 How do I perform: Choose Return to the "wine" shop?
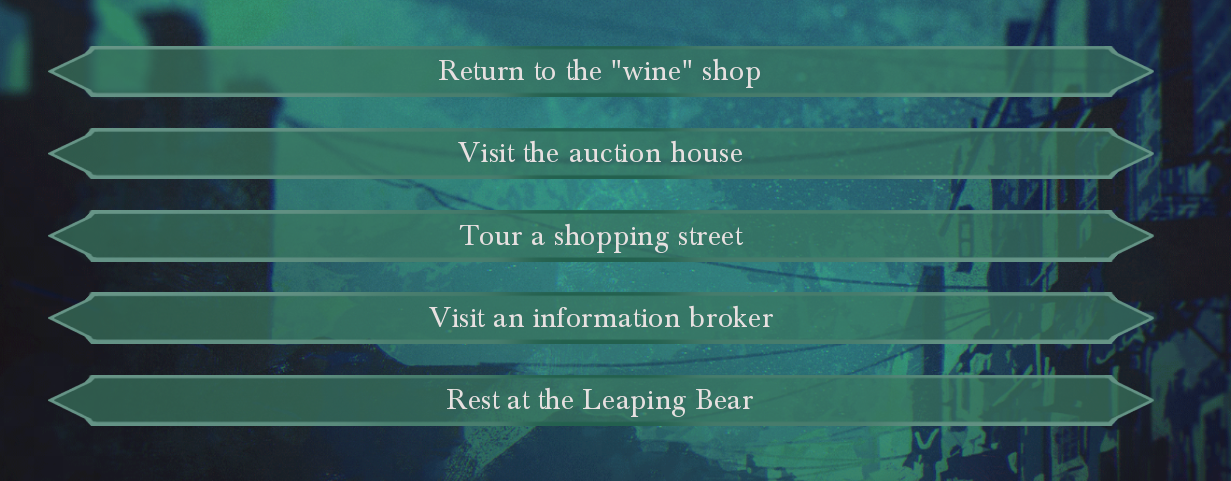[x=600, y=72]
